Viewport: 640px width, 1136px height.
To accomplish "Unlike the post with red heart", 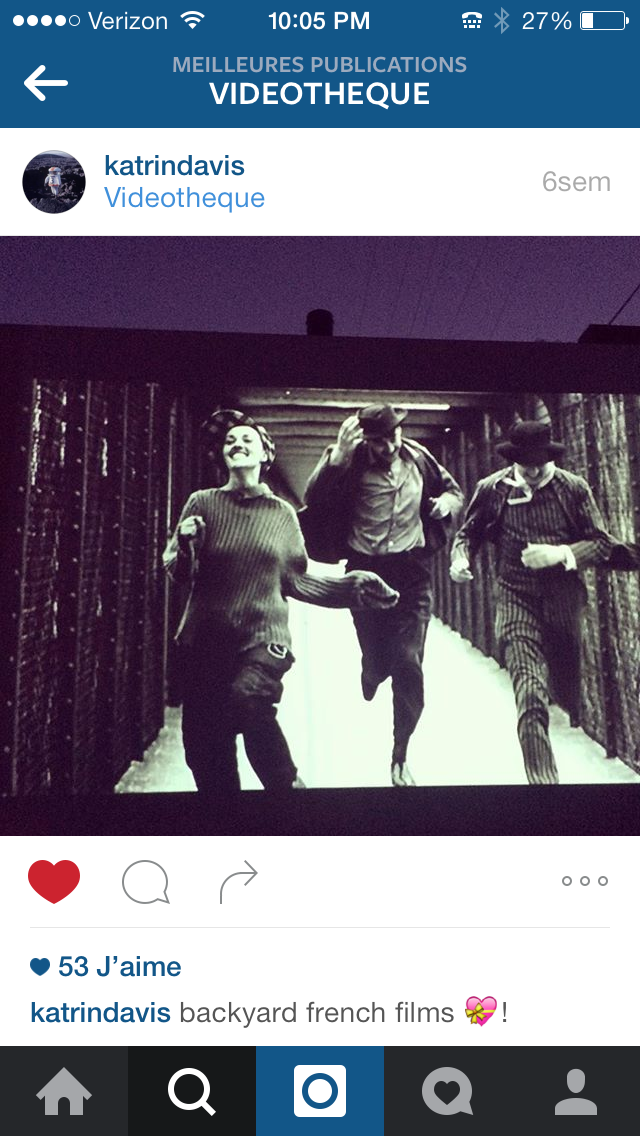I will pos(54,881).
